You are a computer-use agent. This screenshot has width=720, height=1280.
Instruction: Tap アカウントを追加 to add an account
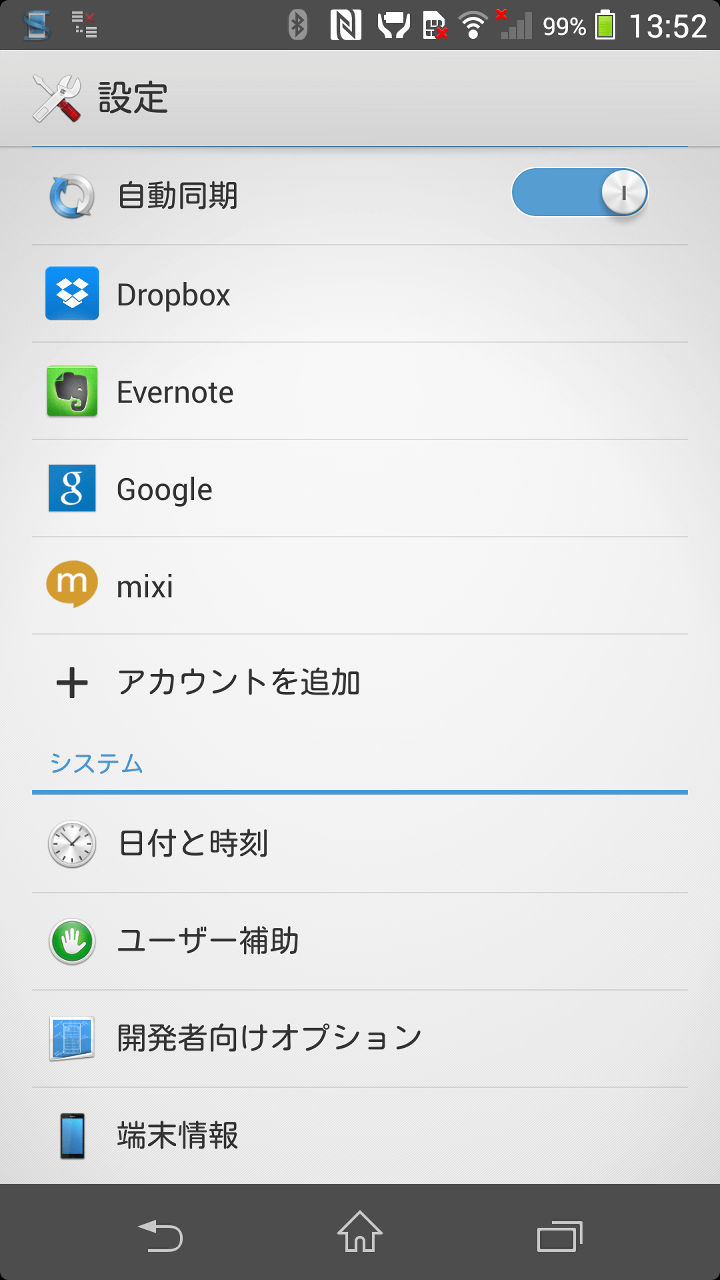[x=360, y=683]
